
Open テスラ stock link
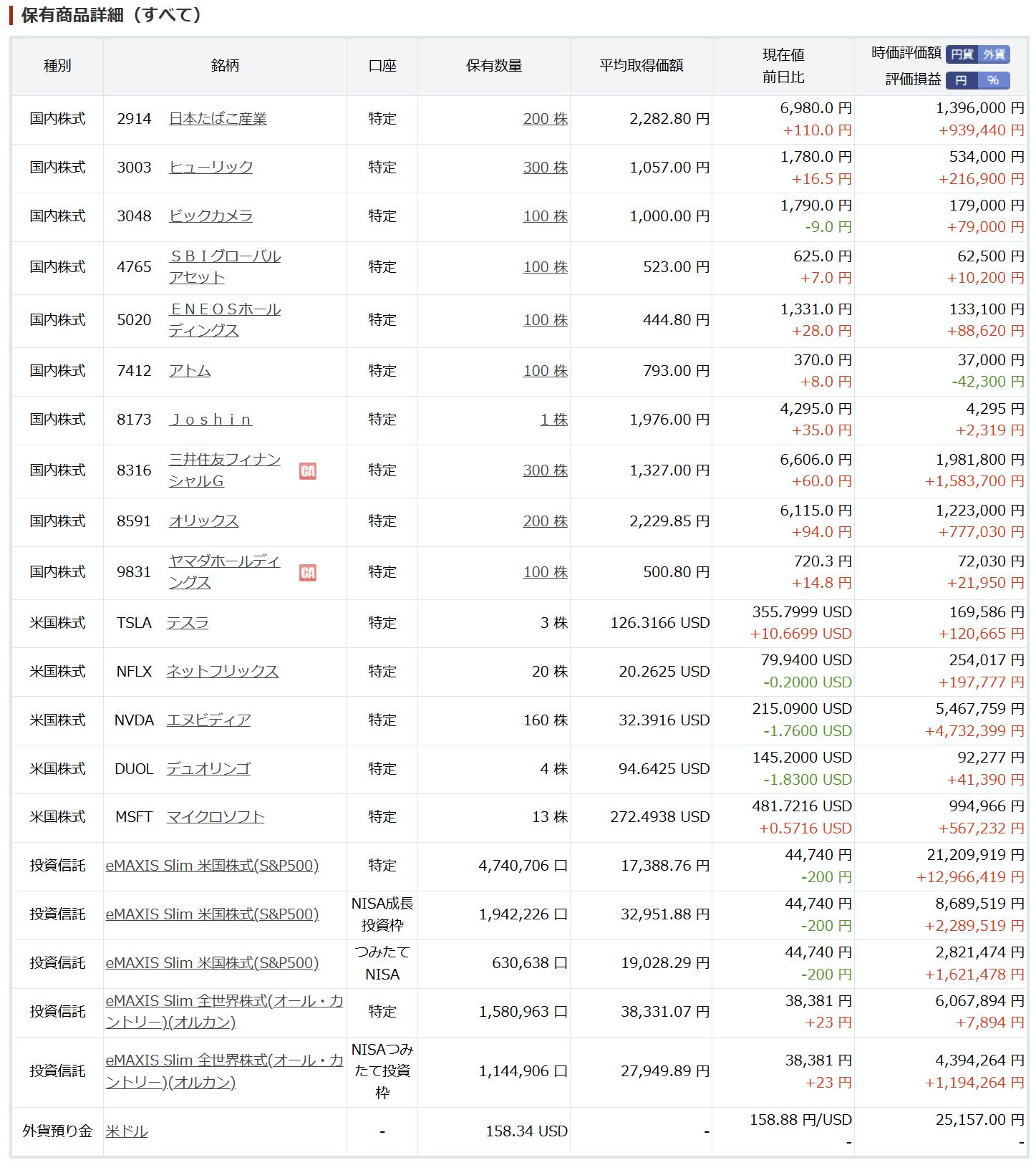[188, 622]
